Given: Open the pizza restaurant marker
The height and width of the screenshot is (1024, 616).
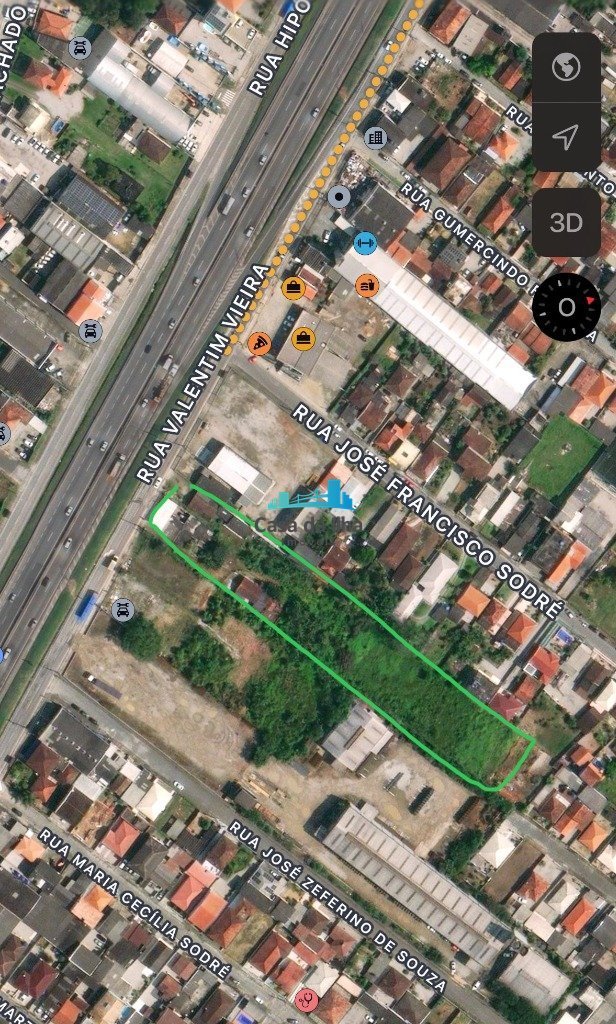Looking at the screenshot, I should tap(259, 344).
